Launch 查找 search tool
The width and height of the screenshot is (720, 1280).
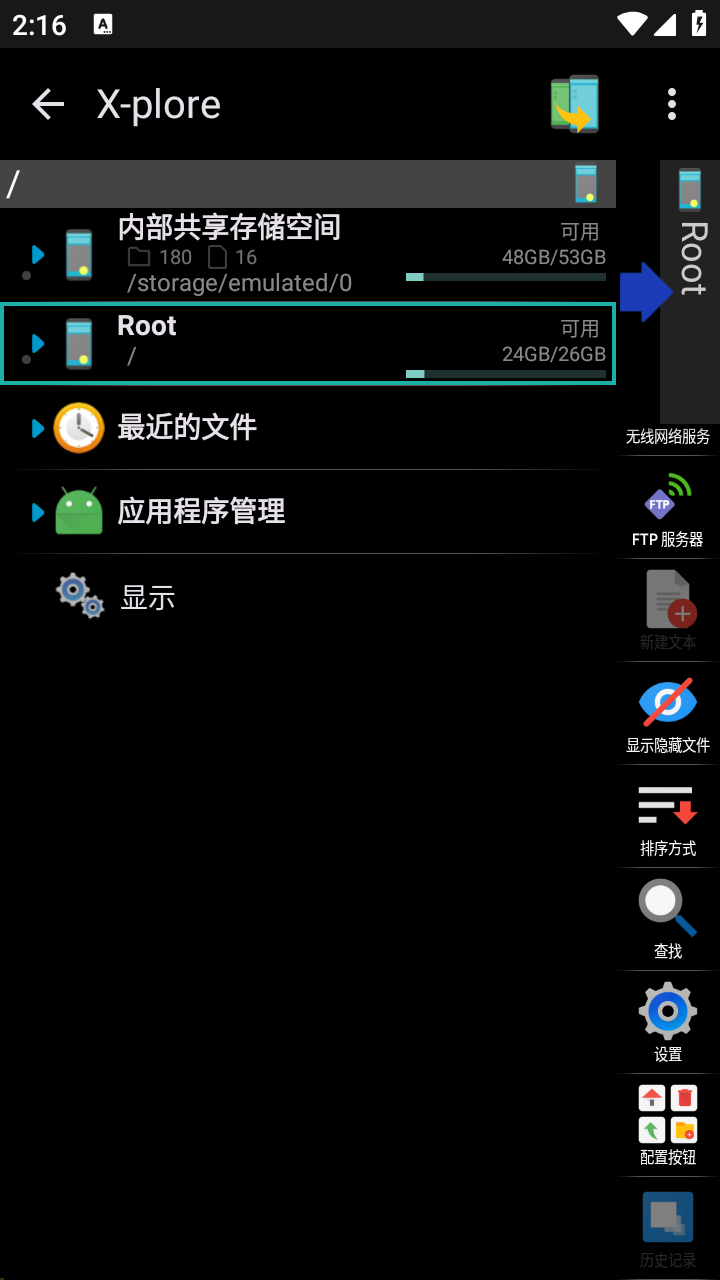pos(667,918)
